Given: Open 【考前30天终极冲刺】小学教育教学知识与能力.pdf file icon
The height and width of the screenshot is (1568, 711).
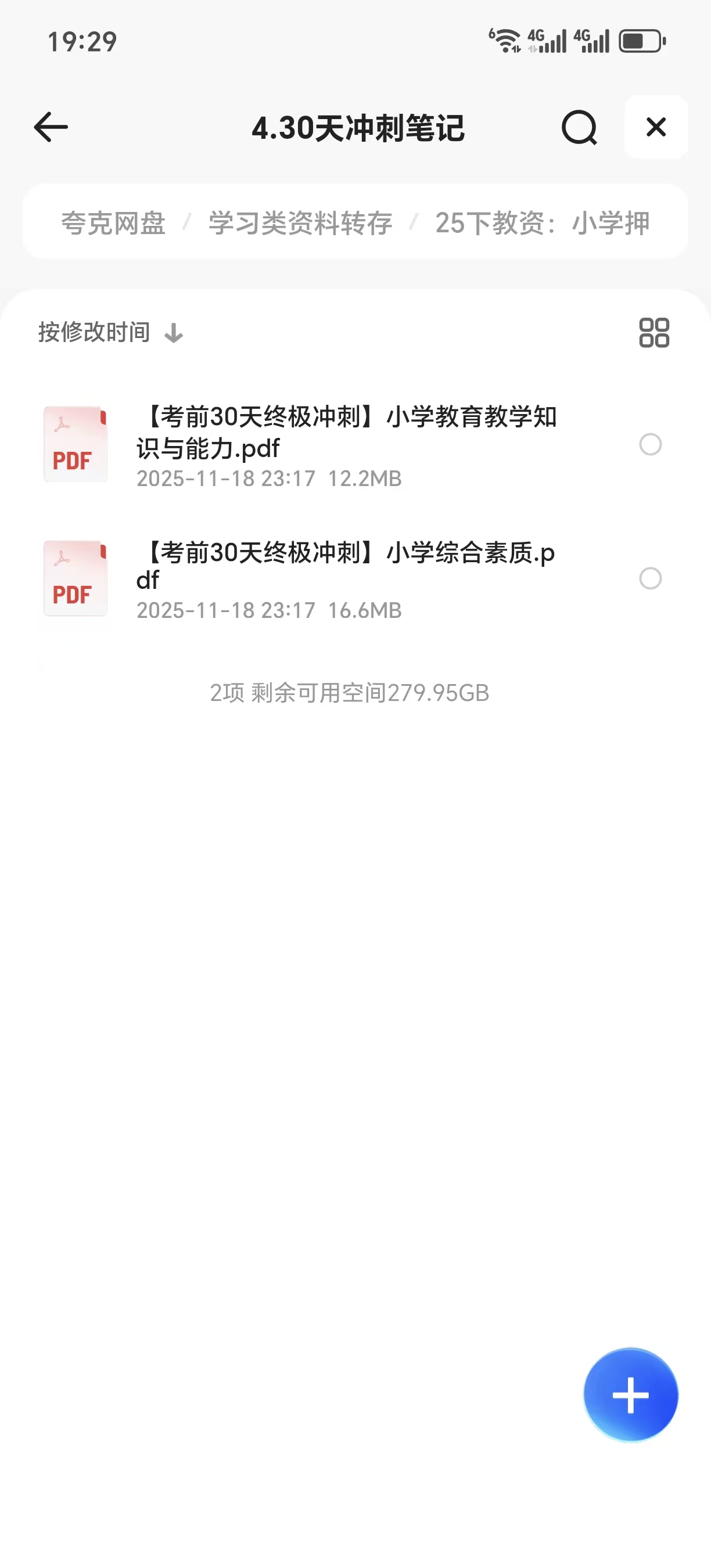Looking at the screenshot, I should pyautogui.click(x=75, y=445).
